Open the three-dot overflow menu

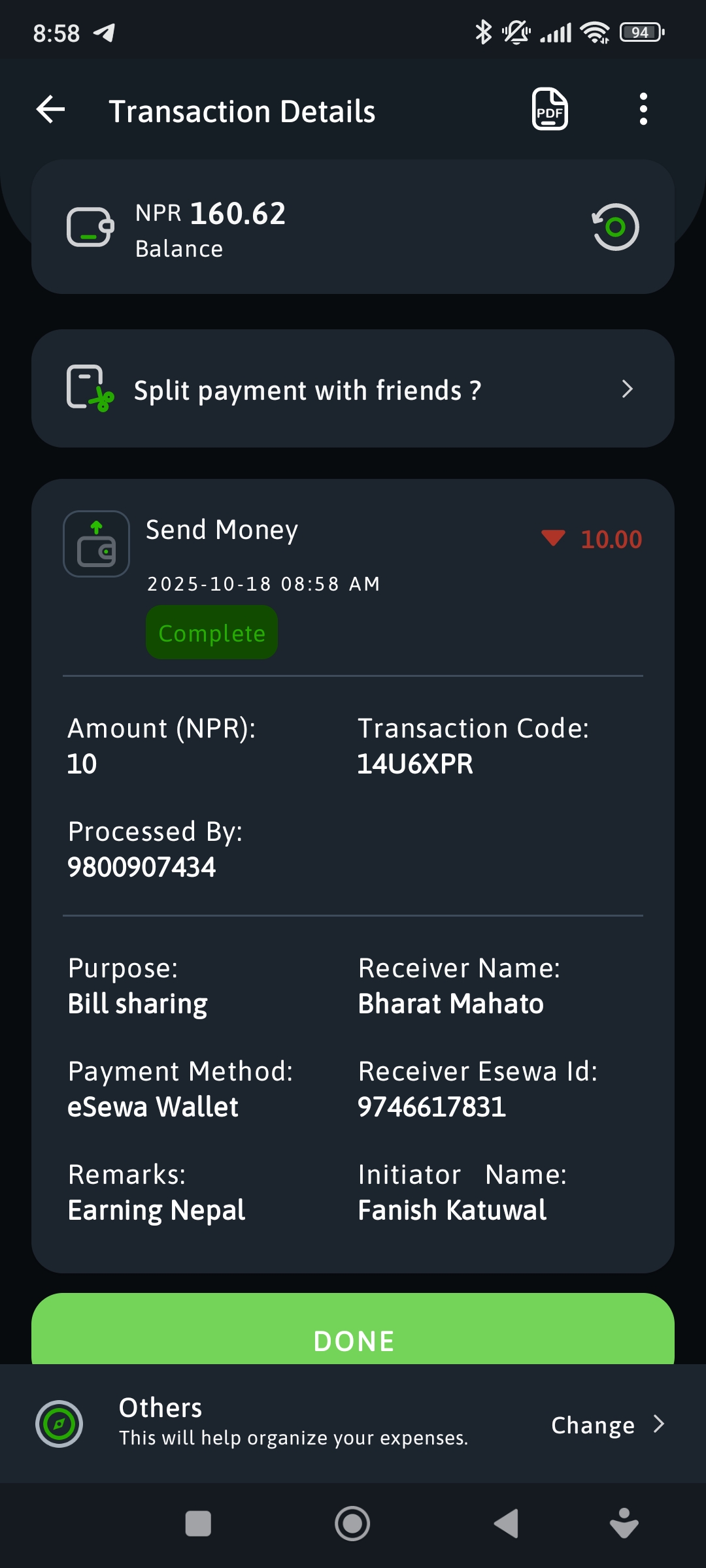pyautogui.click(x=643, y=109)
